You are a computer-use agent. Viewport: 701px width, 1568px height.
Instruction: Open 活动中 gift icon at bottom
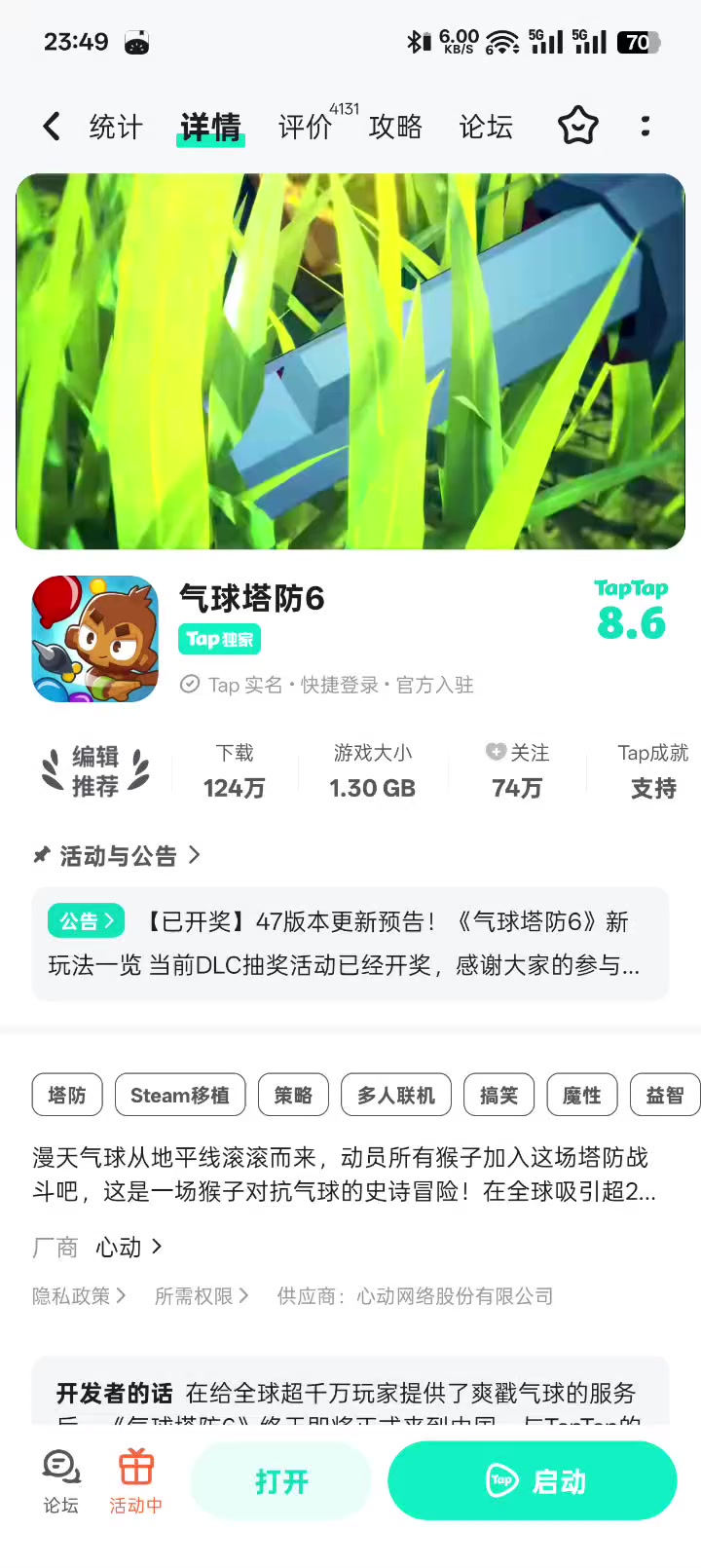[x=136, y=1481]
